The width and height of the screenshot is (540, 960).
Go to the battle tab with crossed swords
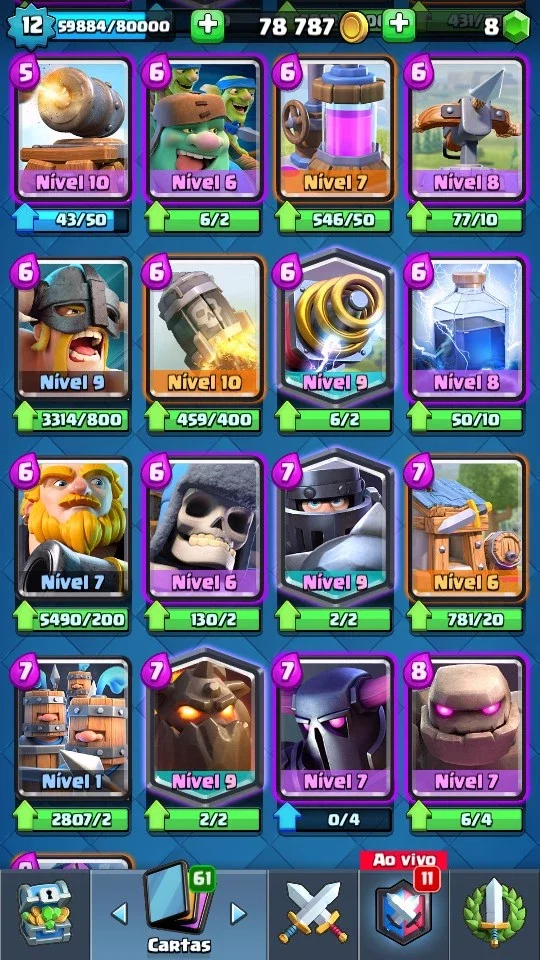point(313,914)
